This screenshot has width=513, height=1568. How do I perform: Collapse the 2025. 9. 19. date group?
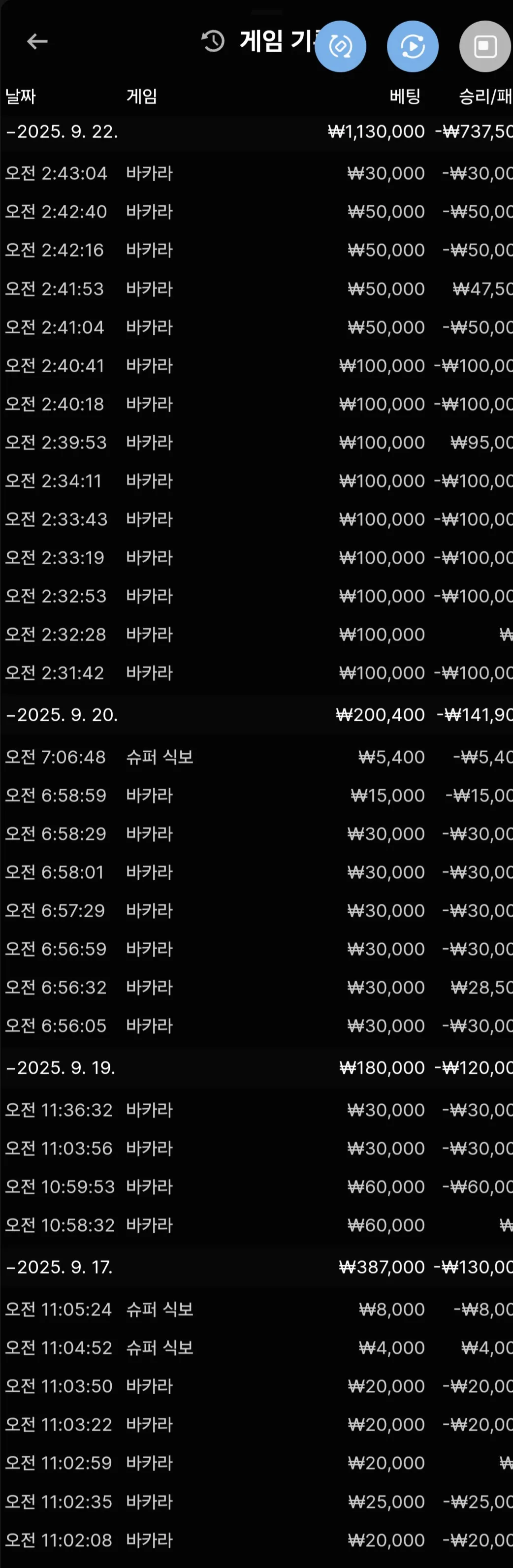point(256,1068)
